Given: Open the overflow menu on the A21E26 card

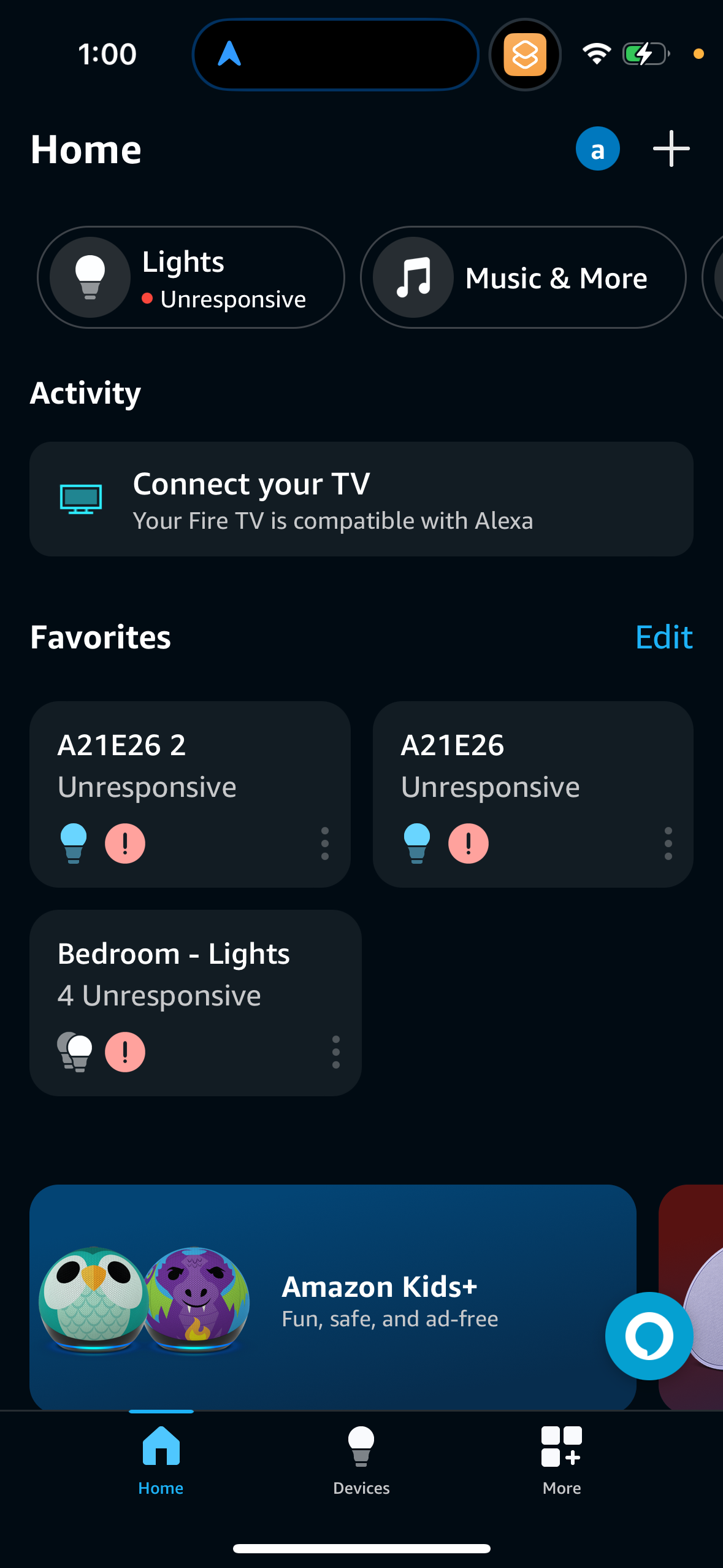Looking at the screenshot, I should tap(667, 842).
